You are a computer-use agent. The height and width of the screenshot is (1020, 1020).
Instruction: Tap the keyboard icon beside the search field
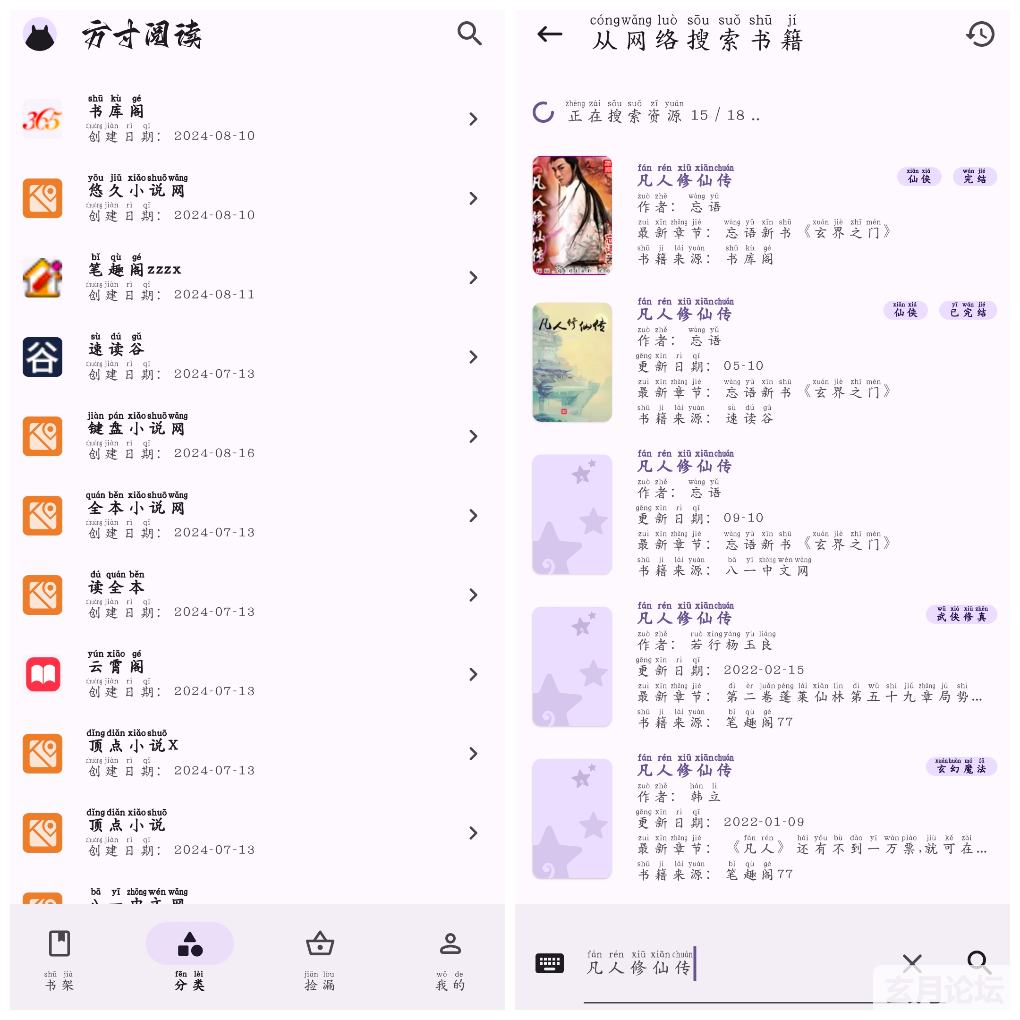(x=550, y=963)
